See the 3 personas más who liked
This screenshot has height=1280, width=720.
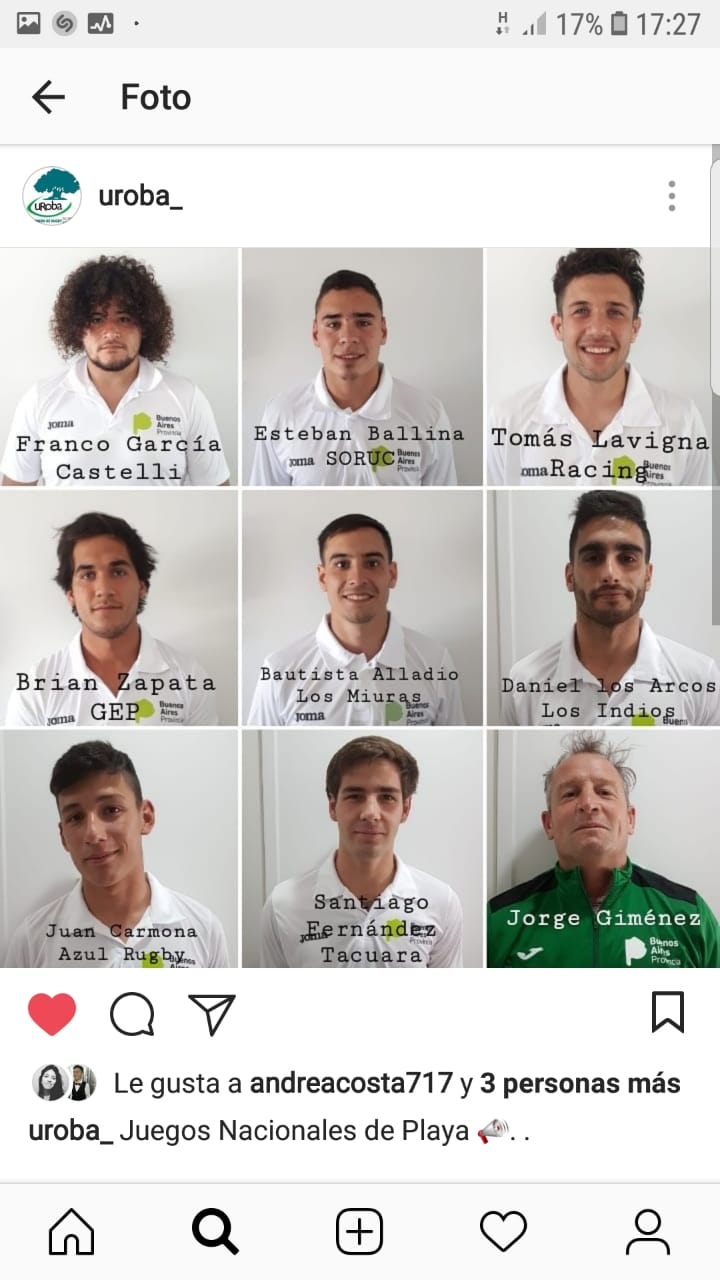pos(580,1083)
